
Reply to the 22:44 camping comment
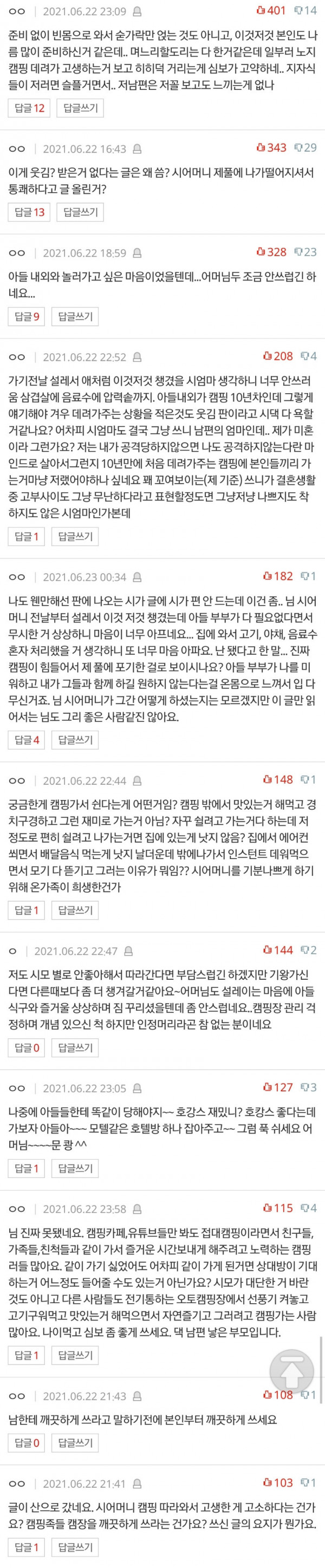75,910
